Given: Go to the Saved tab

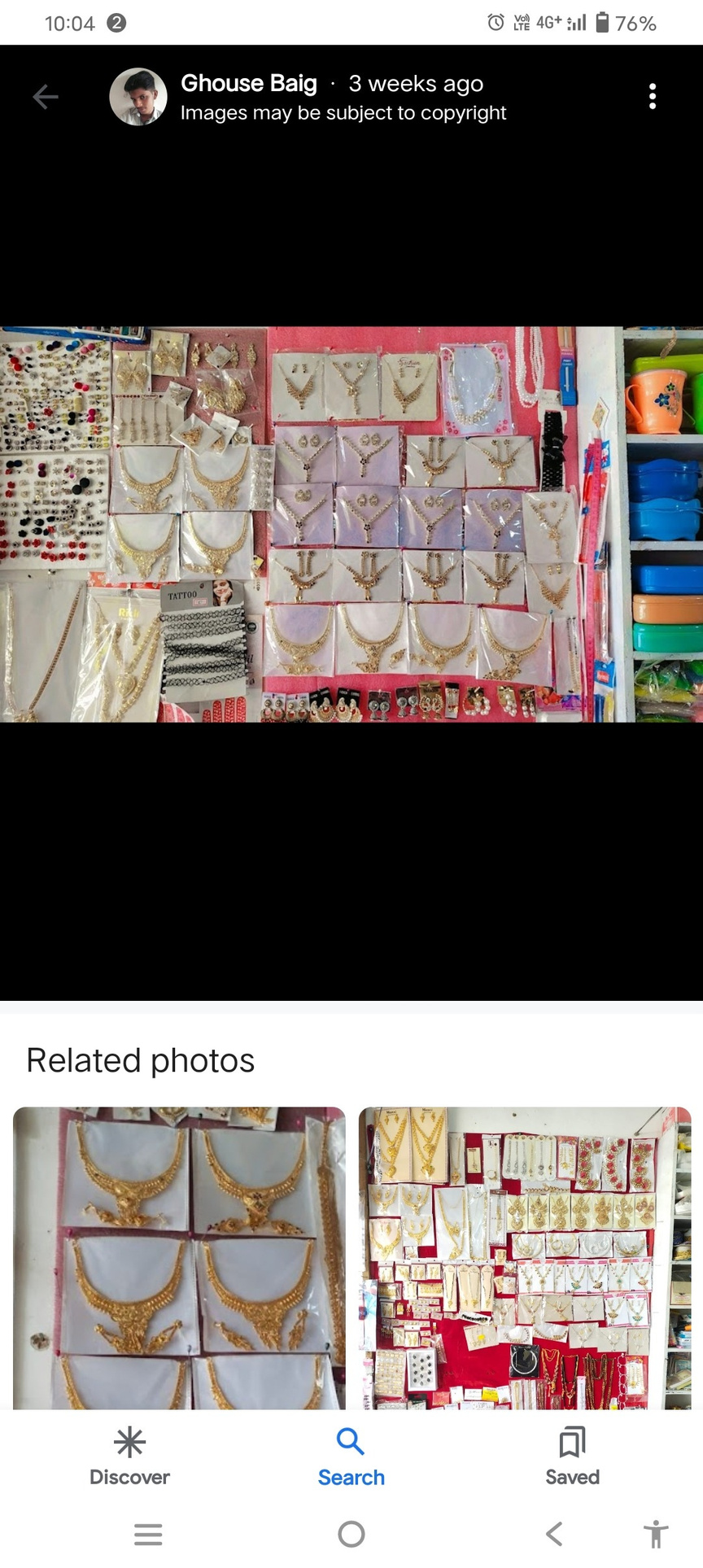Looking at the screenshot, I should click(572, 1457).
